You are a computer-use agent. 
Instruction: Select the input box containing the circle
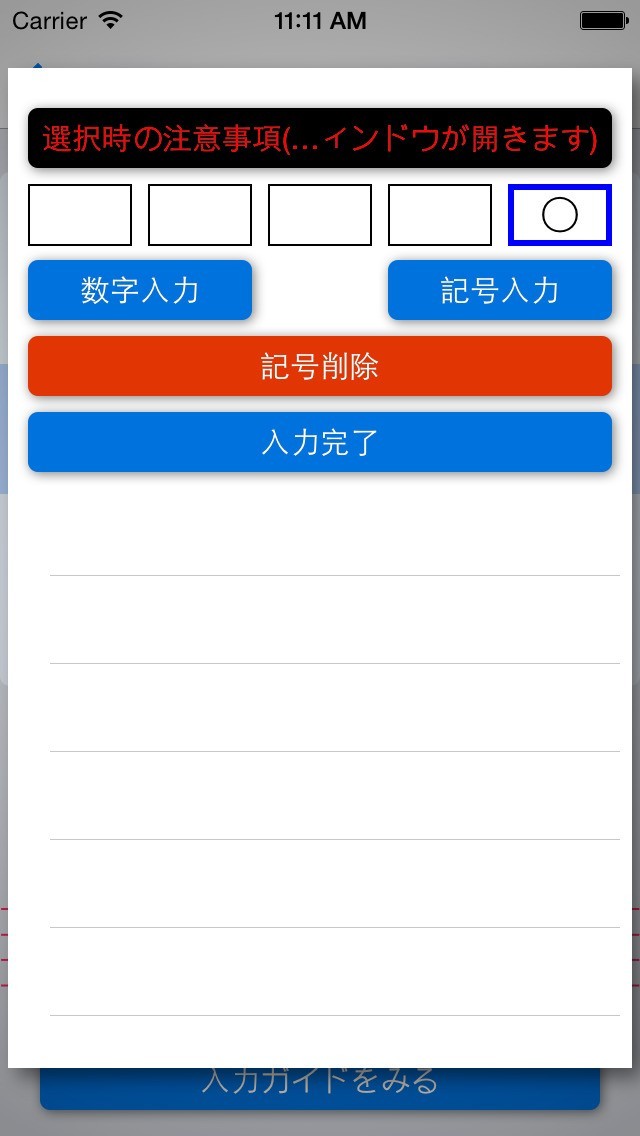pyautogui.click(x=559, y=215)
